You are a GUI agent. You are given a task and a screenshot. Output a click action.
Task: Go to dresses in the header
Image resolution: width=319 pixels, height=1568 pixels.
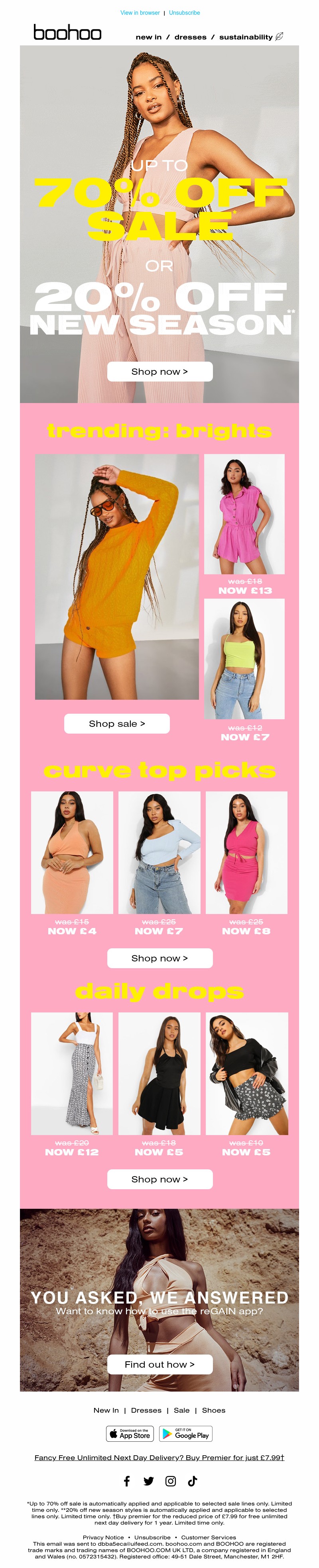click(190, 37)
